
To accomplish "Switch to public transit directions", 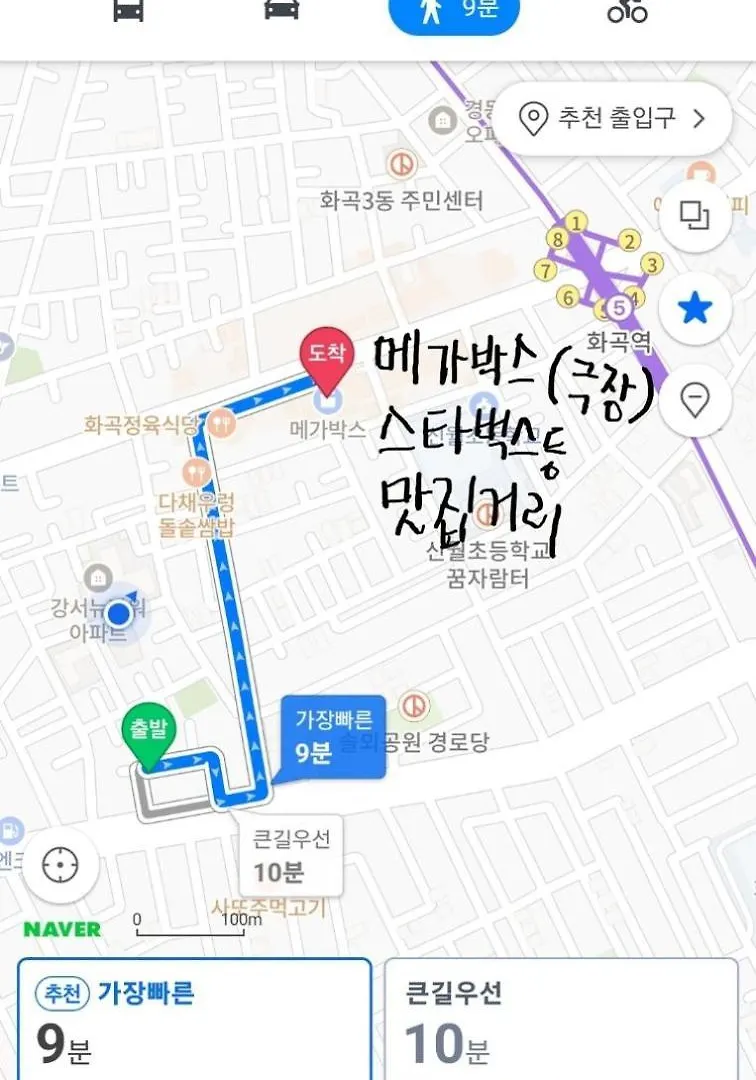I will pos(127,10).
